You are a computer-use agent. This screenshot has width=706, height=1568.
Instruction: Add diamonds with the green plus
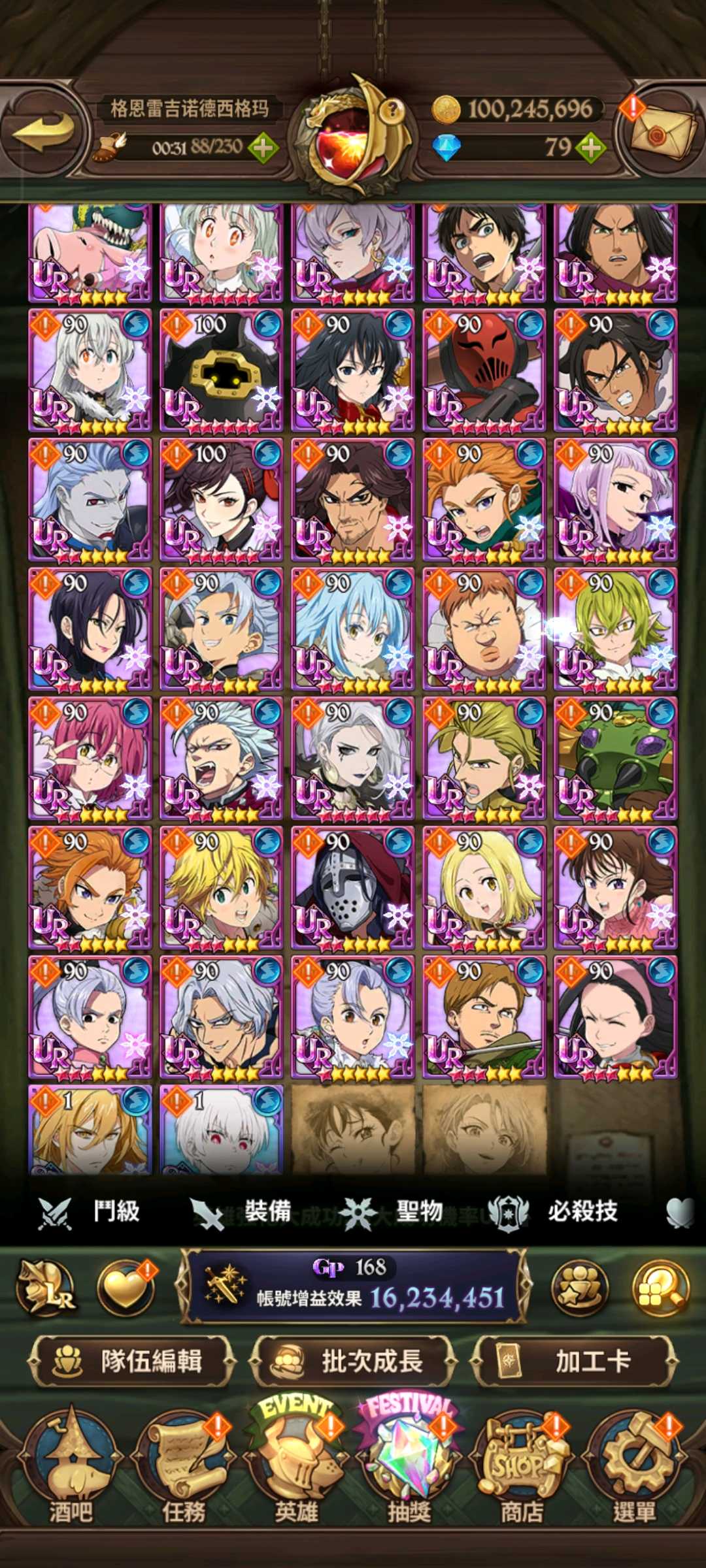tap(592, 148)
